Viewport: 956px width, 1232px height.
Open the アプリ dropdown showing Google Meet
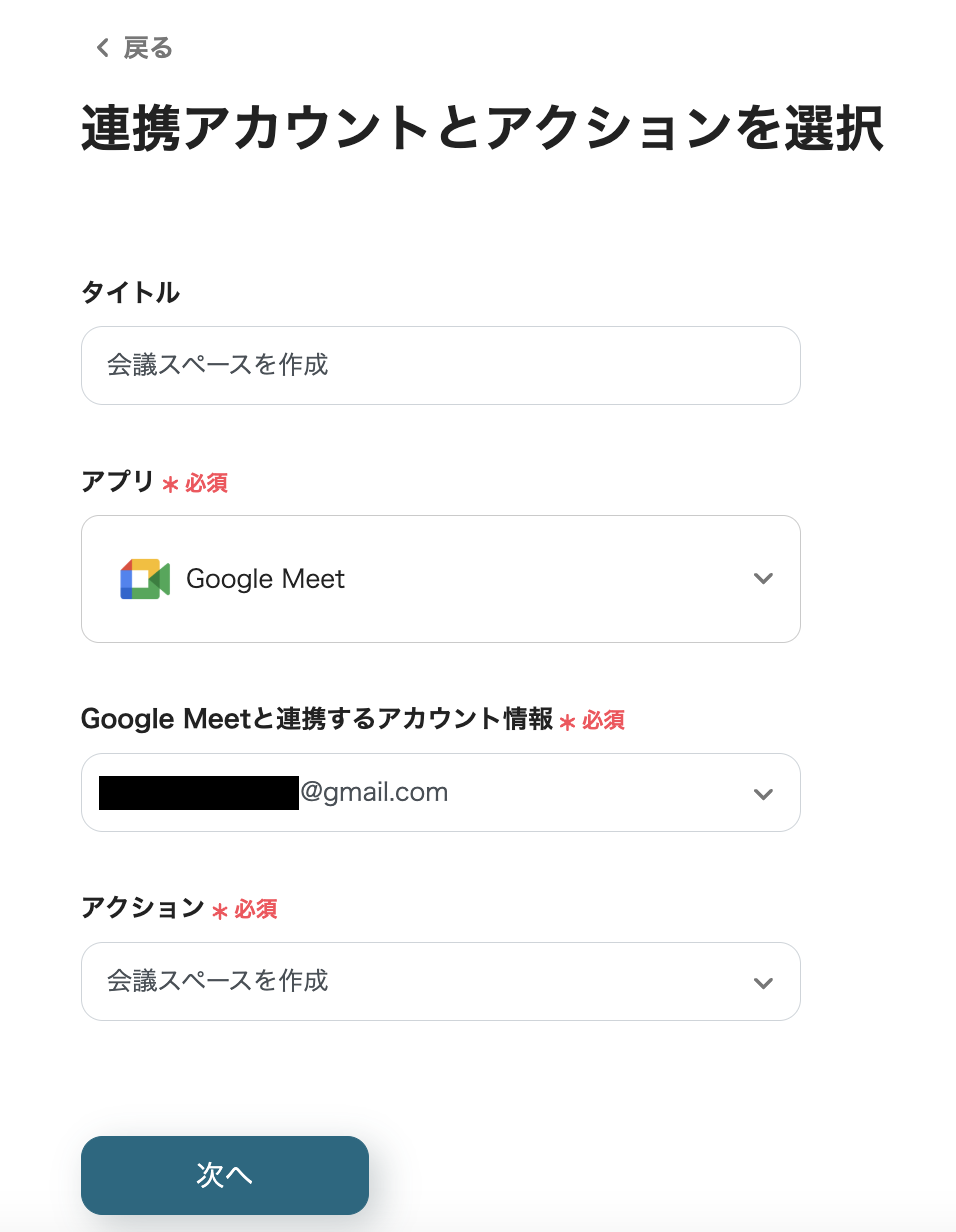[440, 578]
